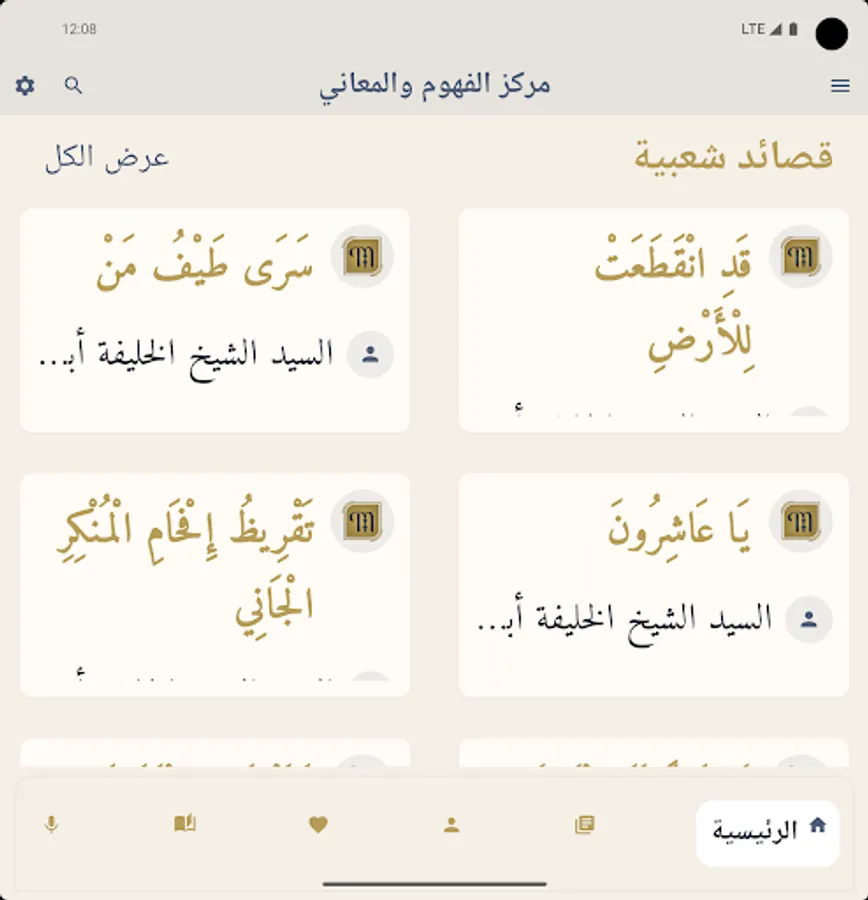This screenshot has width=868, height=900.
Task: Open app settings using the gear icon
Action: pos(24,85)
